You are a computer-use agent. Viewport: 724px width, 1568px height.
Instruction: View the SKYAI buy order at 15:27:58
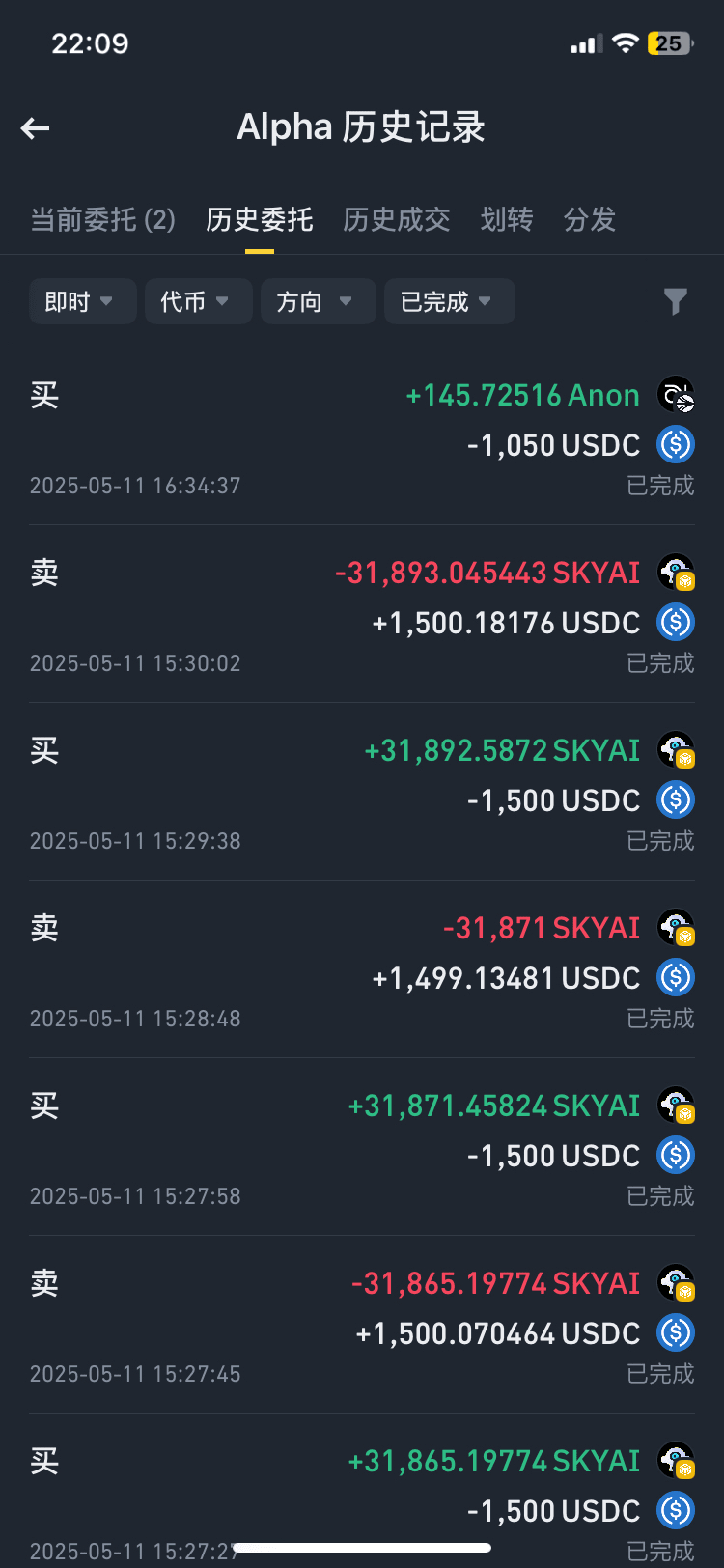[x=362, y=1147]
